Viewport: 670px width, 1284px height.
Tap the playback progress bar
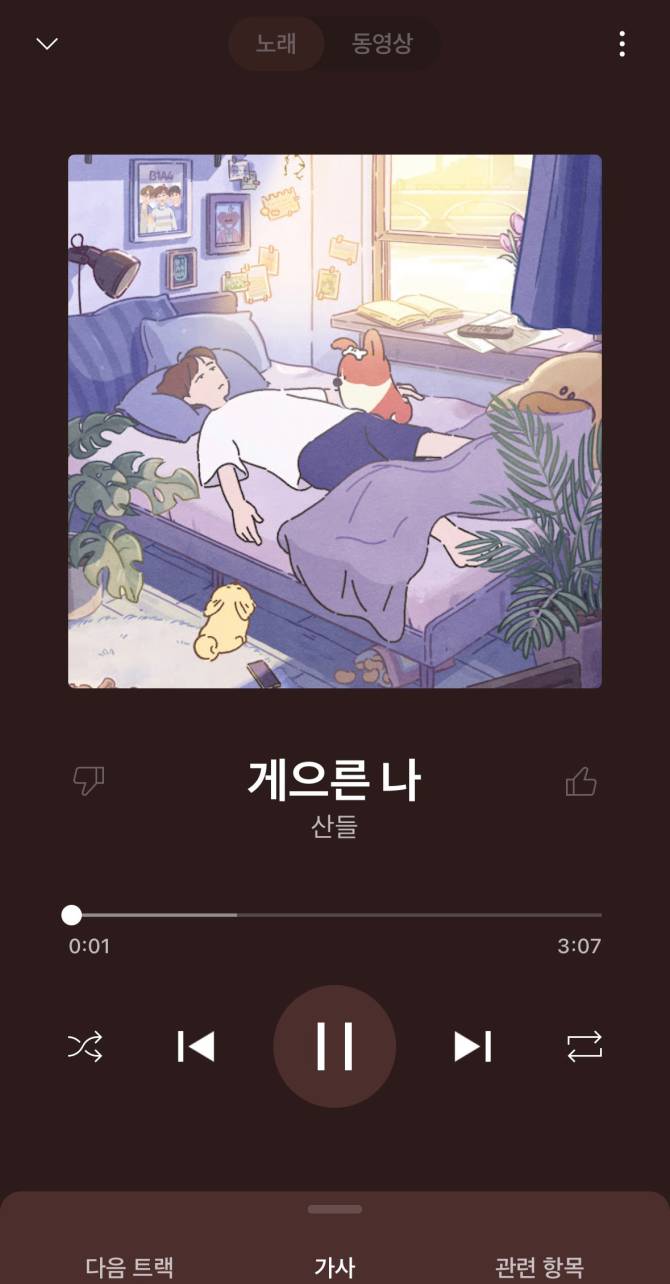tap(335, 915)
